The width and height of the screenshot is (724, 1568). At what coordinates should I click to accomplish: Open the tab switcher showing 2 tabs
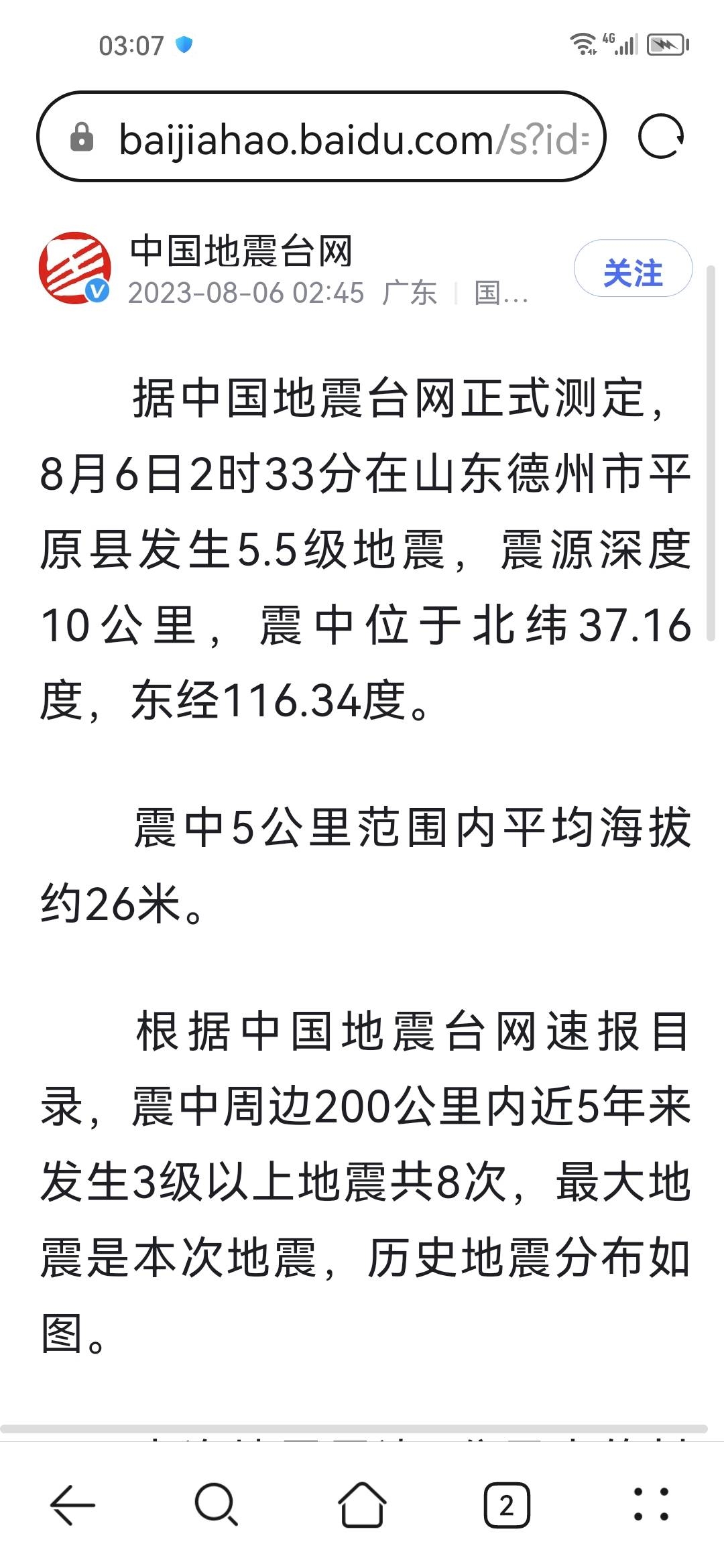click(x=507, y=1505)
